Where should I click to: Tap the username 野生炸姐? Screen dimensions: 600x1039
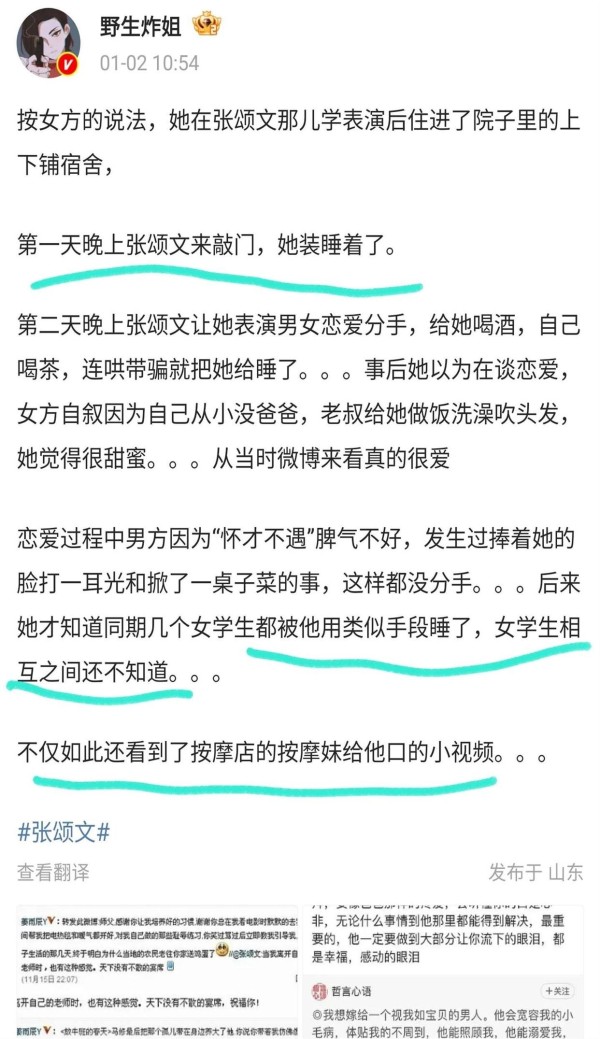point(140,27)
